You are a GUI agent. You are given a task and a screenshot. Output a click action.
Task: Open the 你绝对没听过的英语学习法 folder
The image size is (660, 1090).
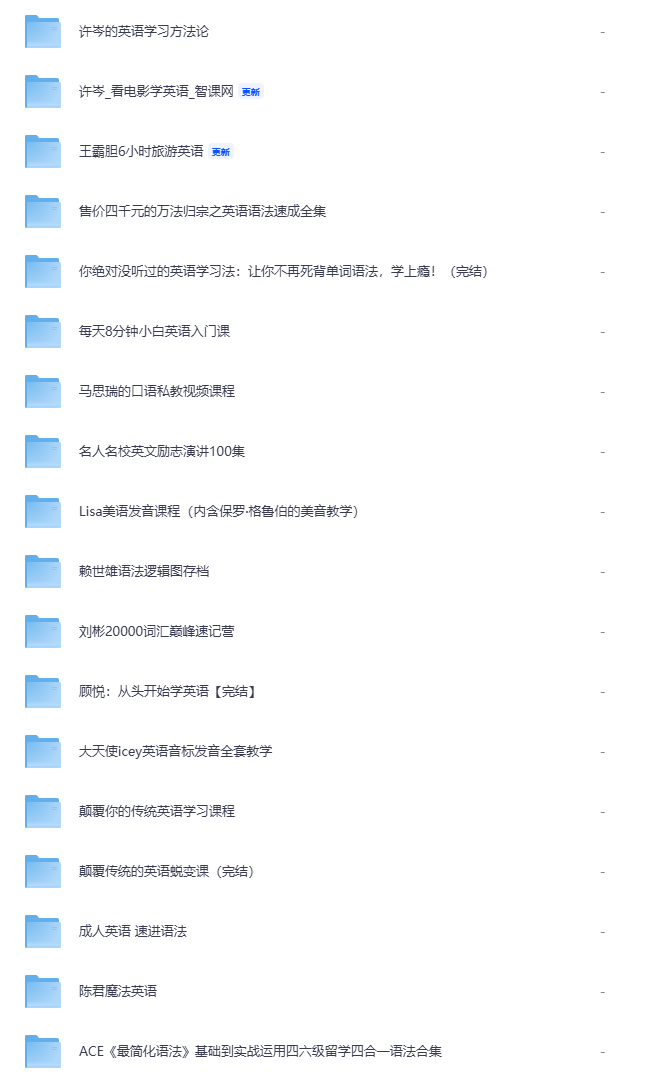pos(283,272)
